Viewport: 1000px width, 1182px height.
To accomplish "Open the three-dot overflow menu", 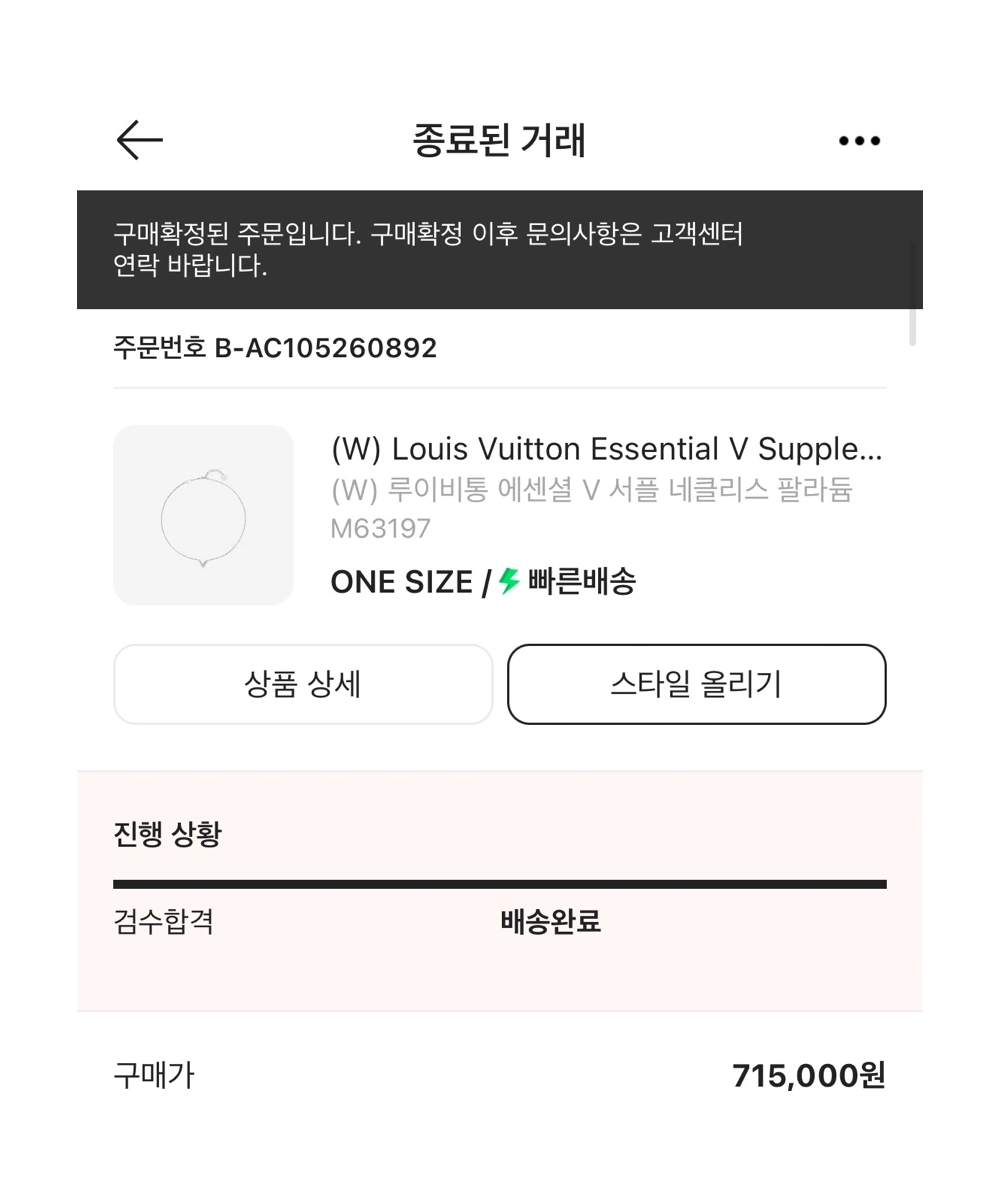I will tap(859, 142).
